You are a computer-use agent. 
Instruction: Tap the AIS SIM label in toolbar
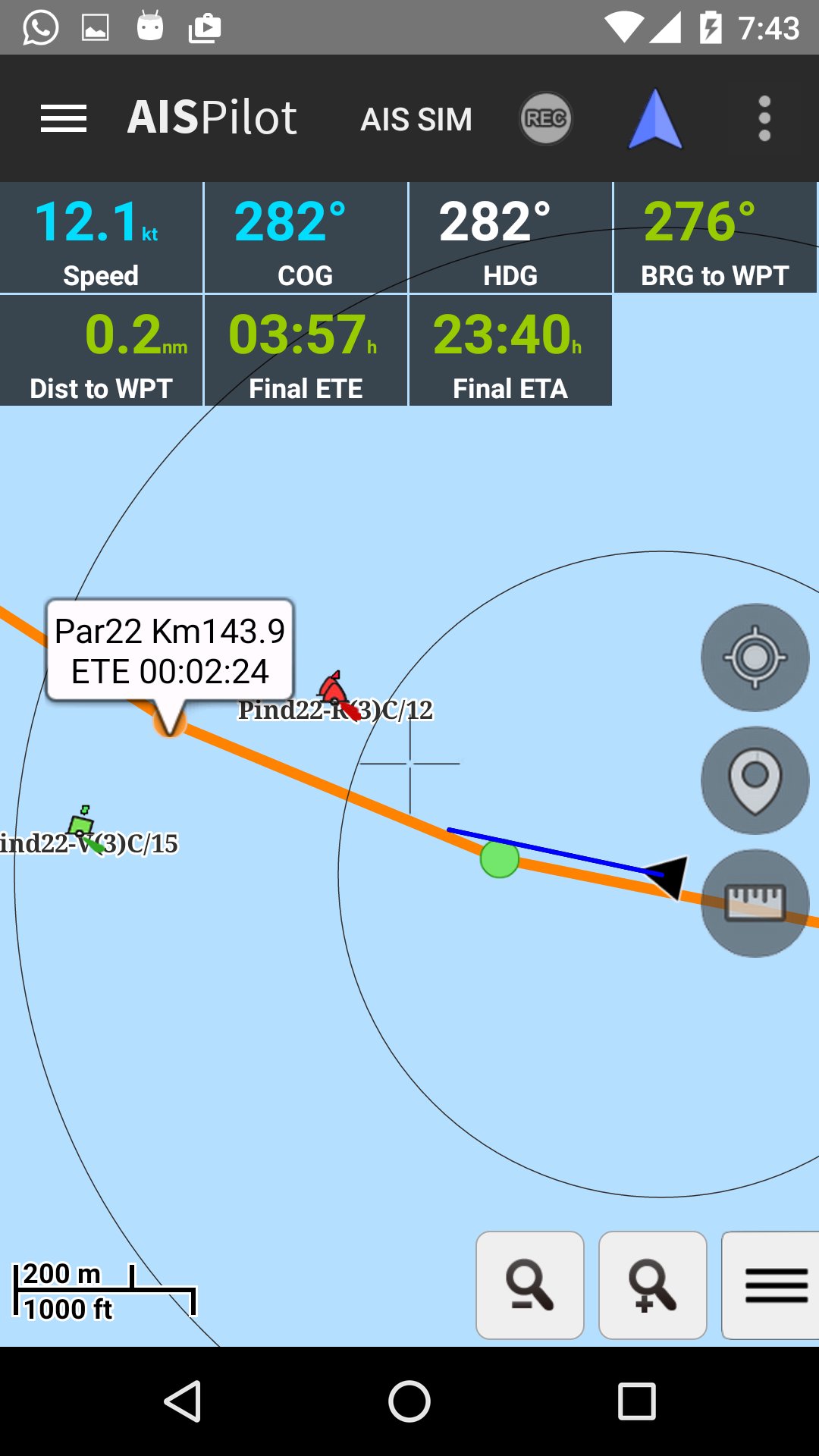pos(416,119)
